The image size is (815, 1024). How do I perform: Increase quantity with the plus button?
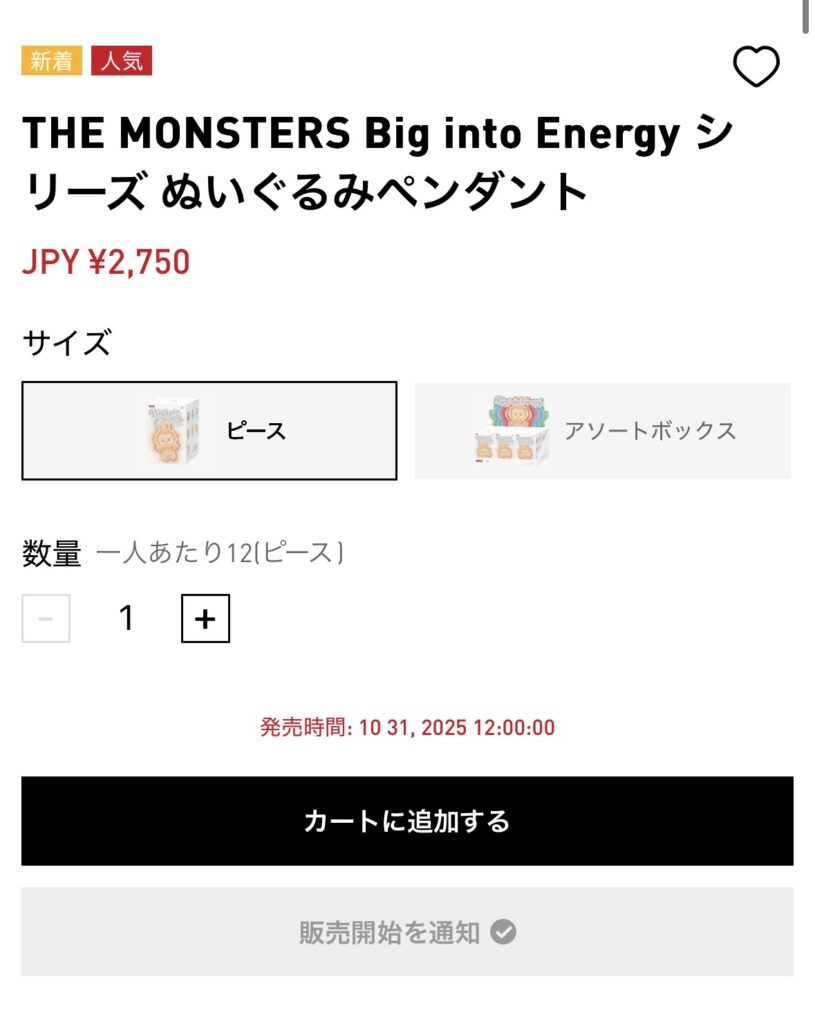(205, 619)
